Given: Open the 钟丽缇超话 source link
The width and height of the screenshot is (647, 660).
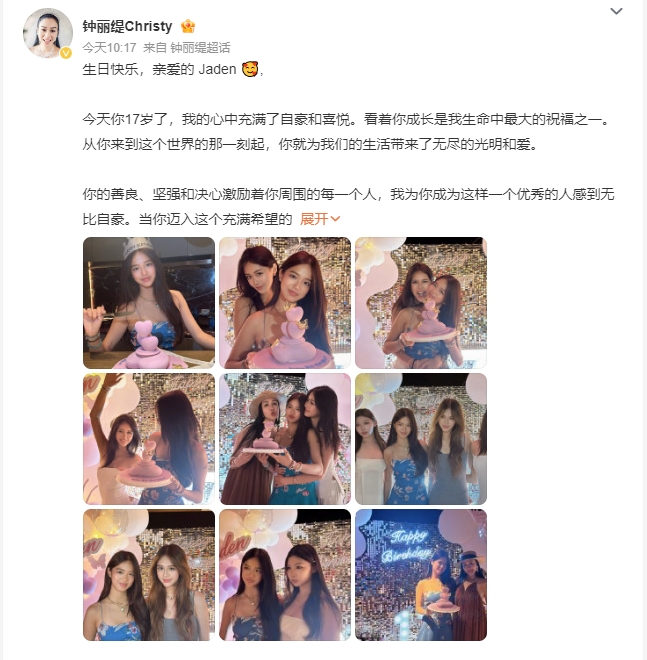Looking at the screenshot, I should [200, 47].
